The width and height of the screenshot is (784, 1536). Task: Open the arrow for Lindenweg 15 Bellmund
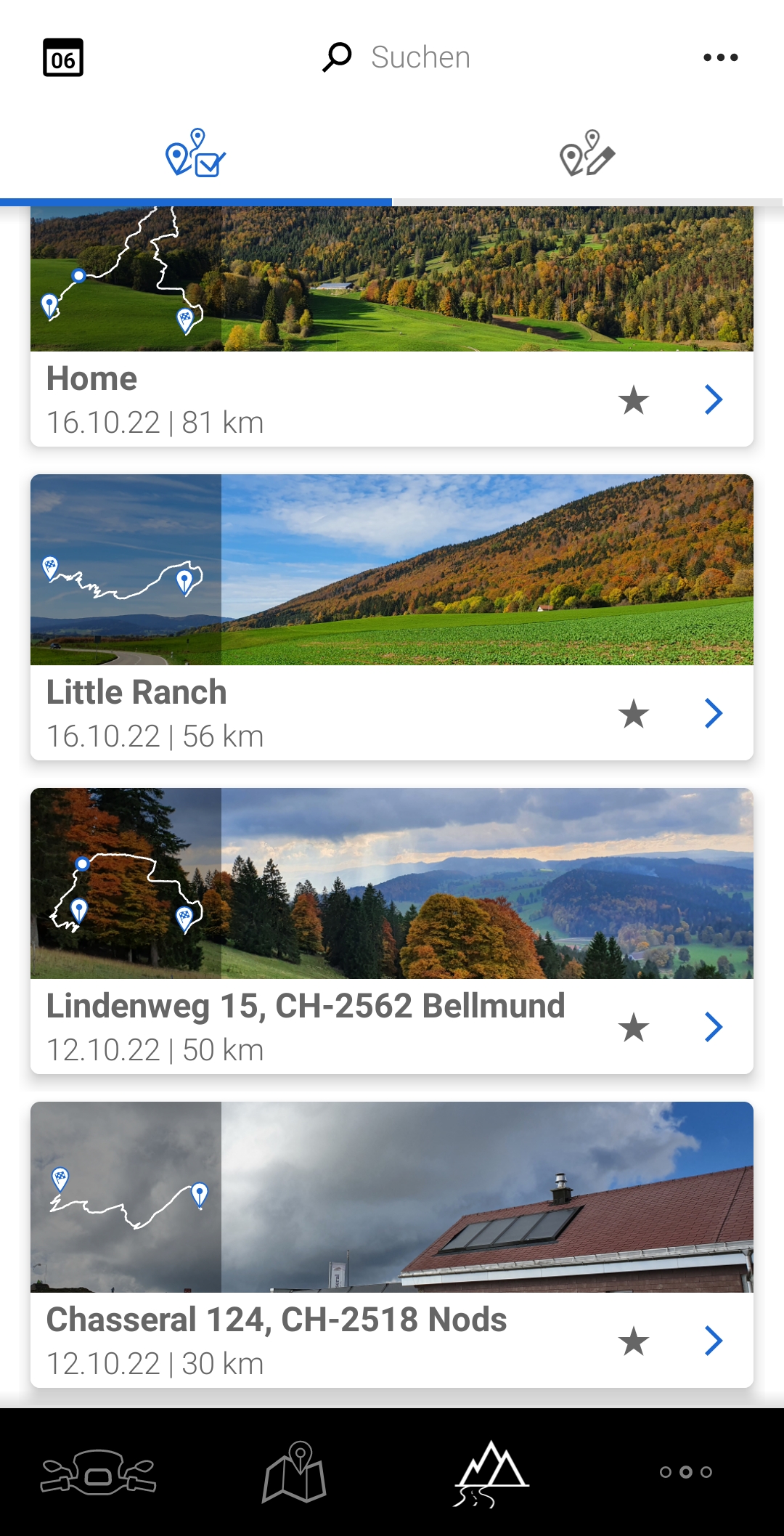click(714, 1028)
